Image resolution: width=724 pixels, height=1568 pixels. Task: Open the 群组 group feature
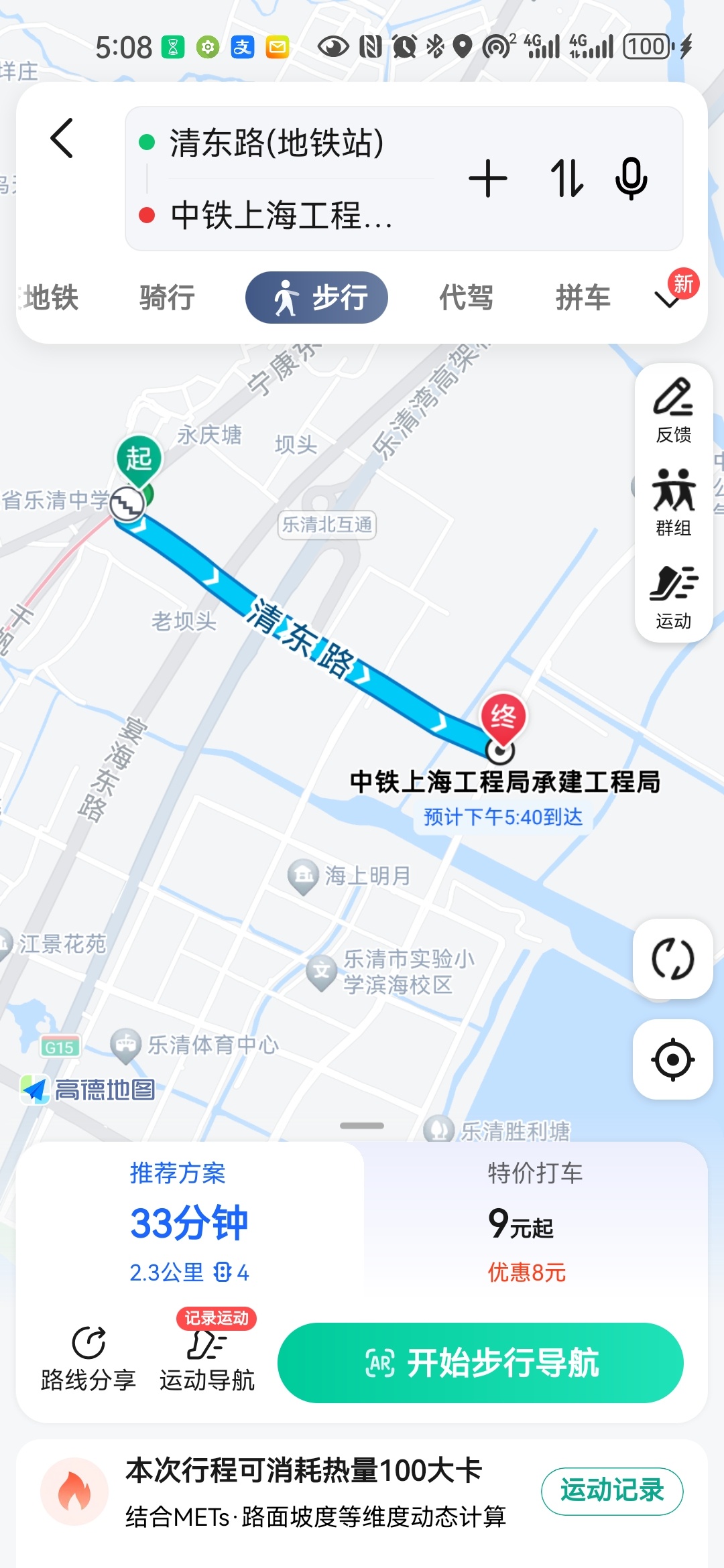click(x=673, y=503)
